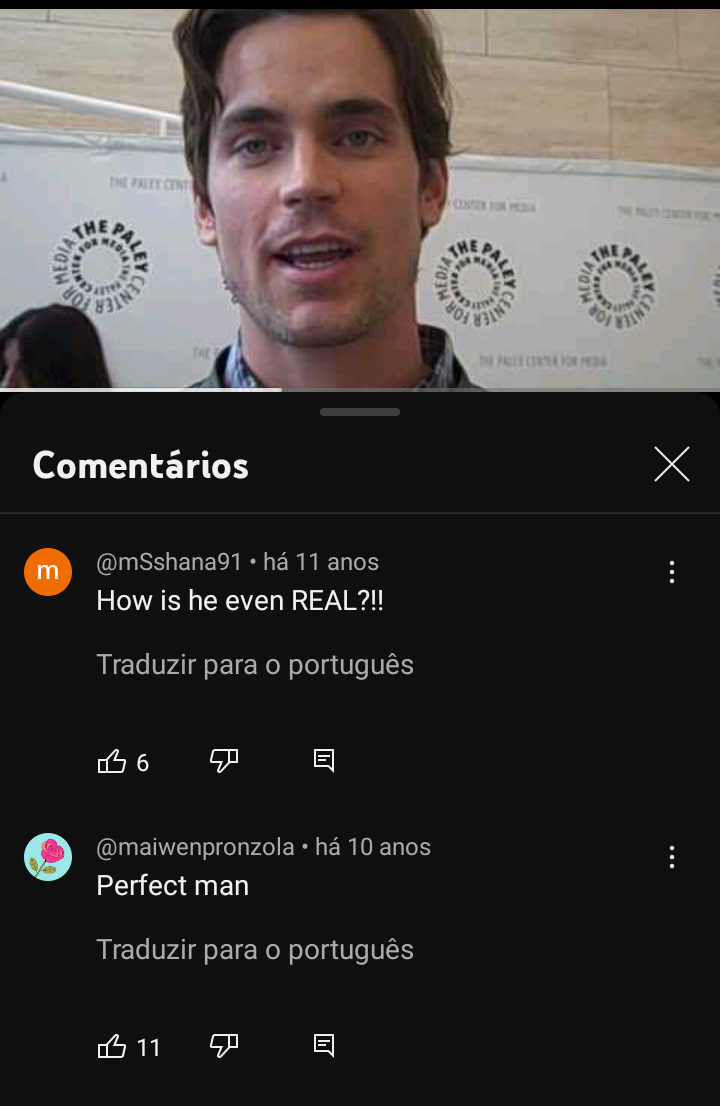Translate "Perfect man" to Portuguese
Viewport: 720px width, 1106px height.
(254, 950)
